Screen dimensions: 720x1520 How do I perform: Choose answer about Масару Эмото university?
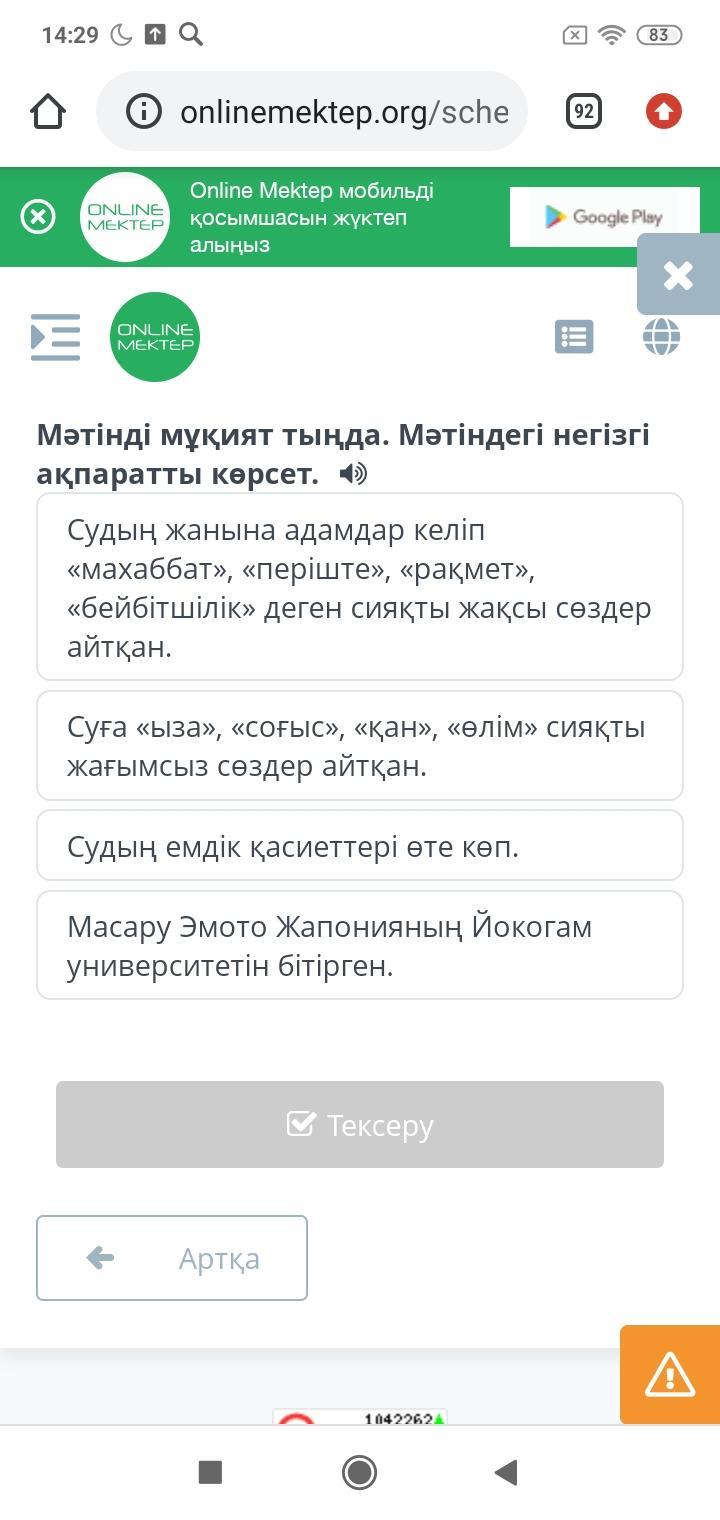pyautogui.click(x=360, y=945)
